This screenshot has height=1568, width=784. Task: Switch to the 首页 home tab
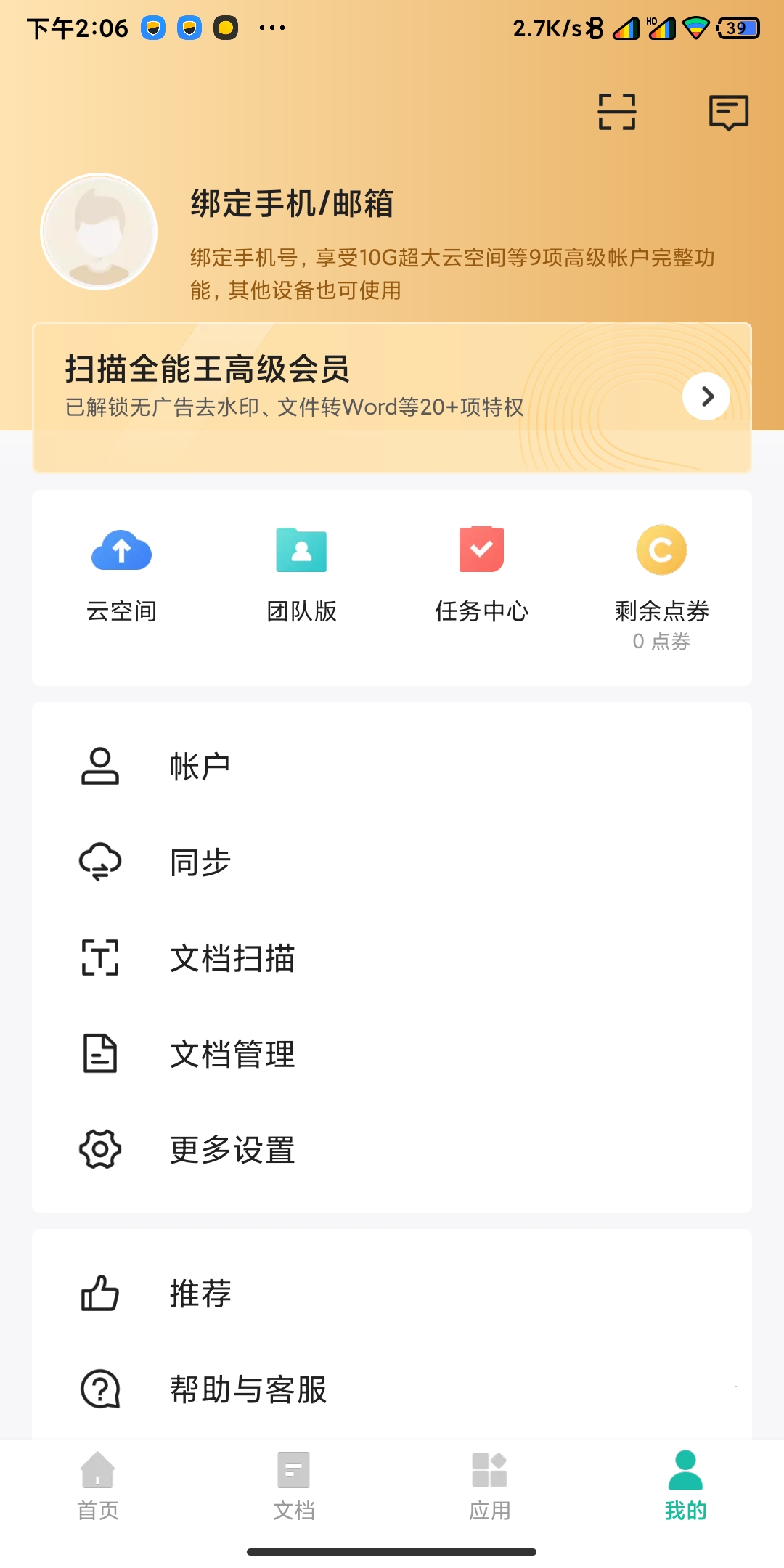[x=98, y=1488]
